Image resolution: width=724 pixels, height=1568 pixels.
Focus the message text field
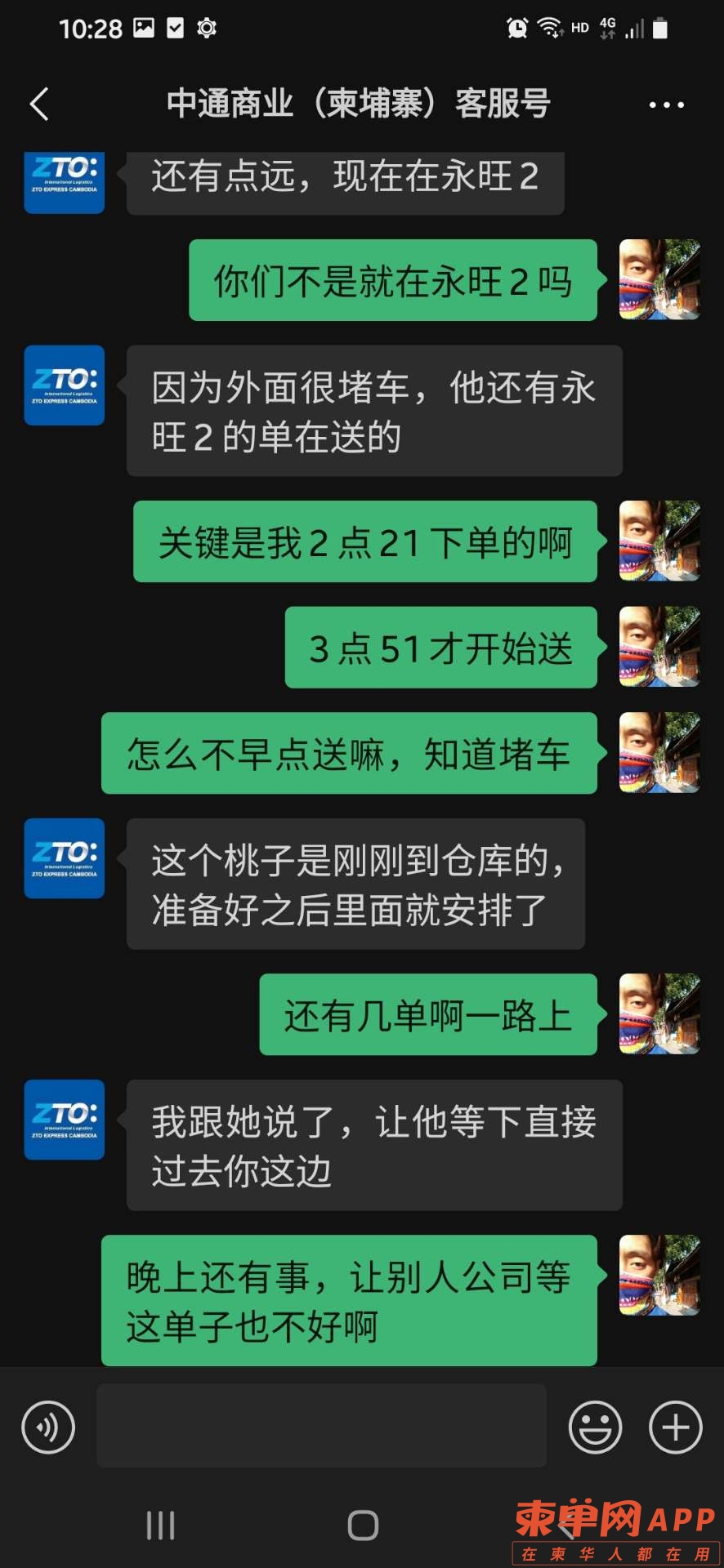coord(321,1426)
